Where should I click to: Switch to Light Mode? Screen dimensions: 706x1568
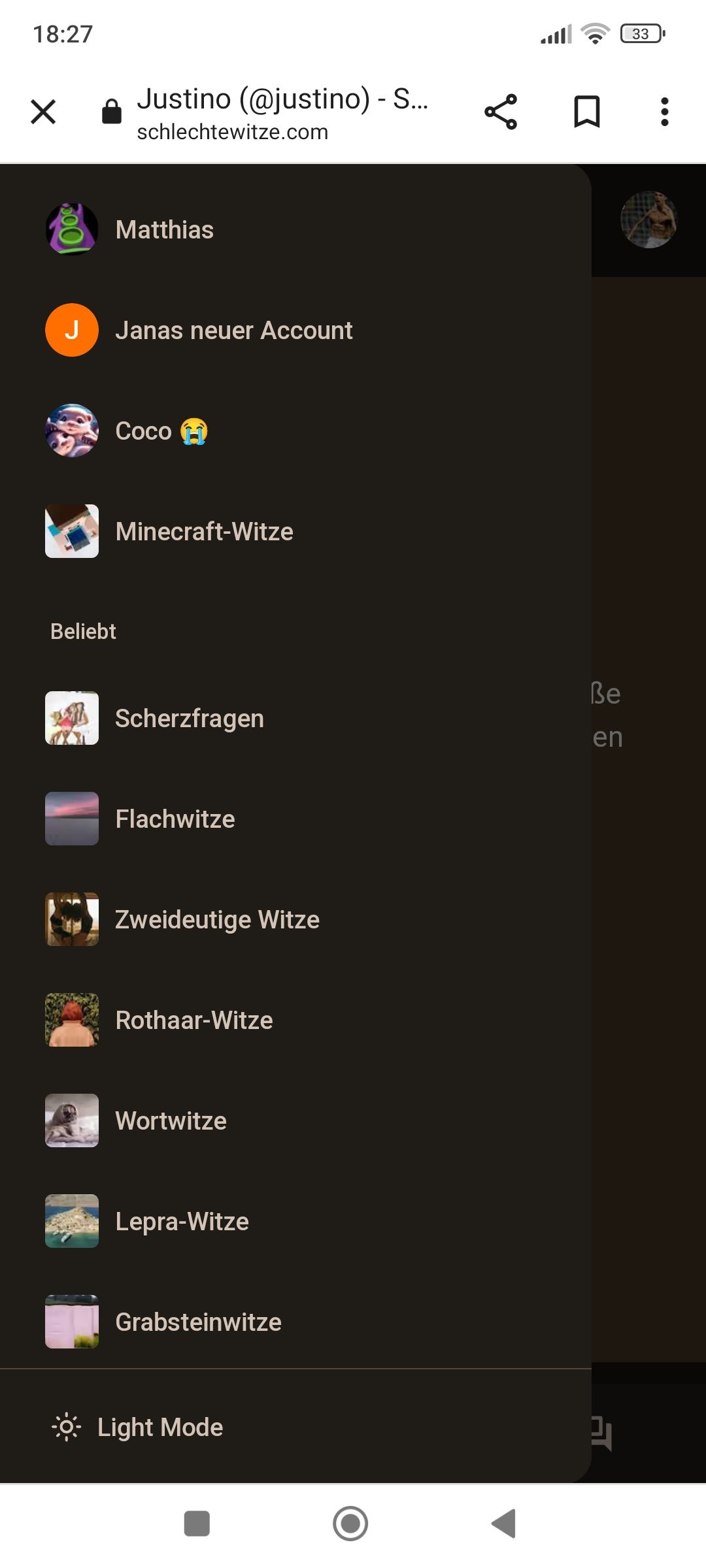pyautogui.click(x=160, y=1428)
